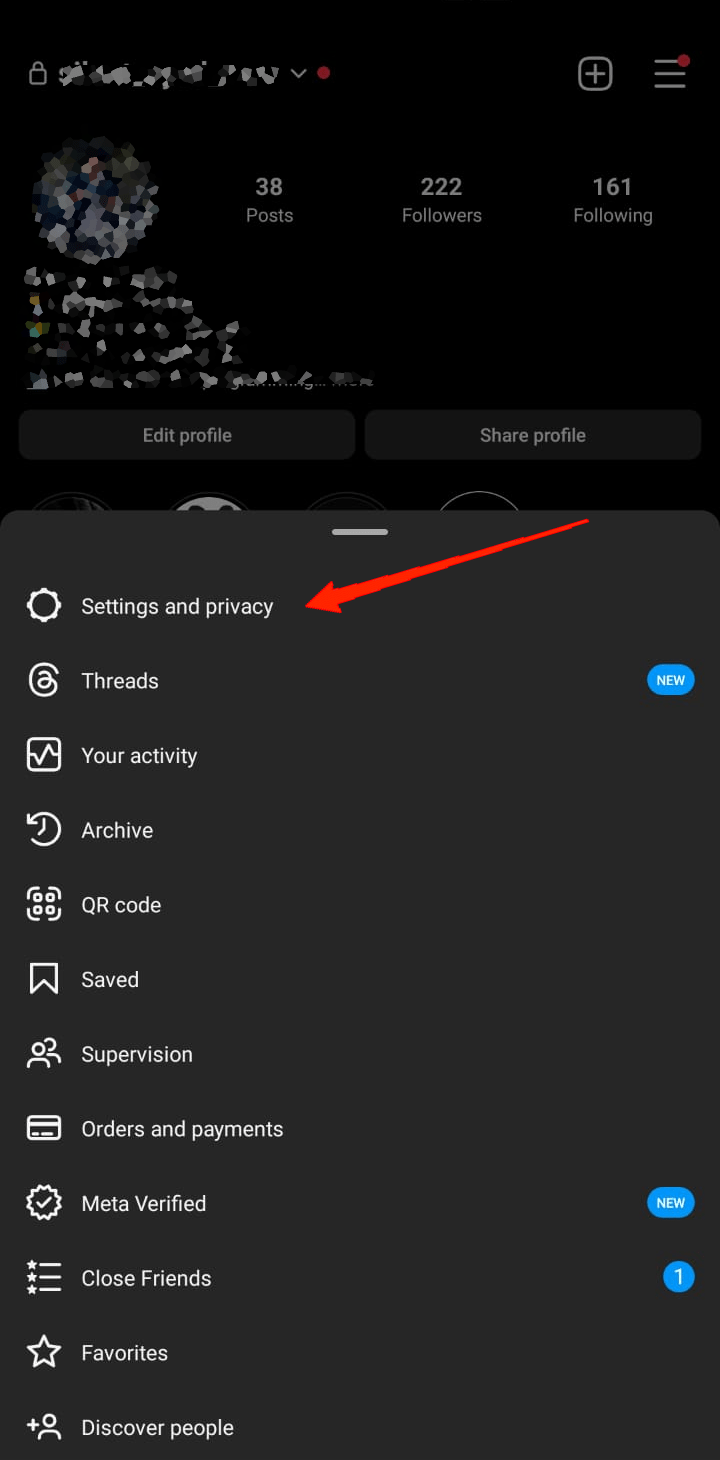
Task: Click the Supervision people icon
Action: point(44,1053)
